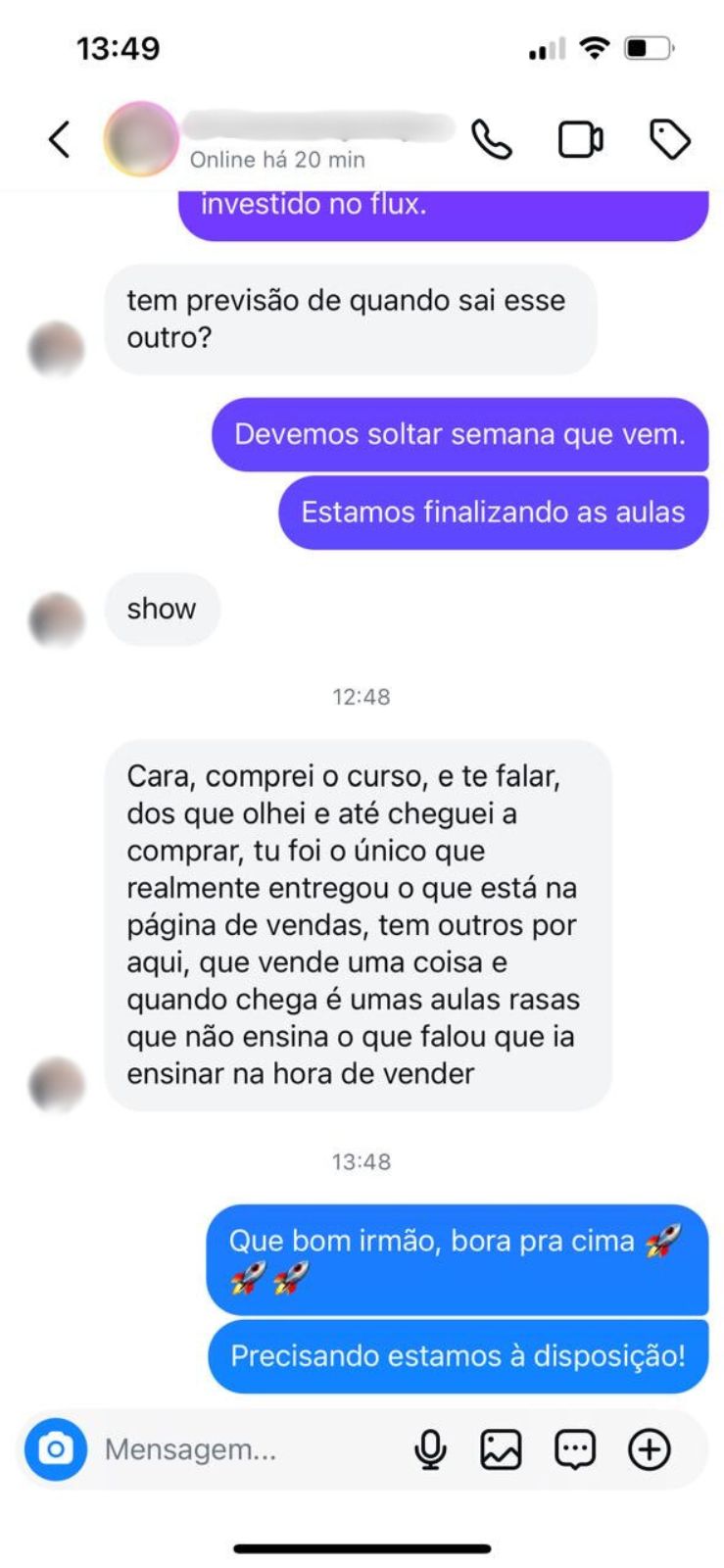Go back to the message list

(60, 139)
